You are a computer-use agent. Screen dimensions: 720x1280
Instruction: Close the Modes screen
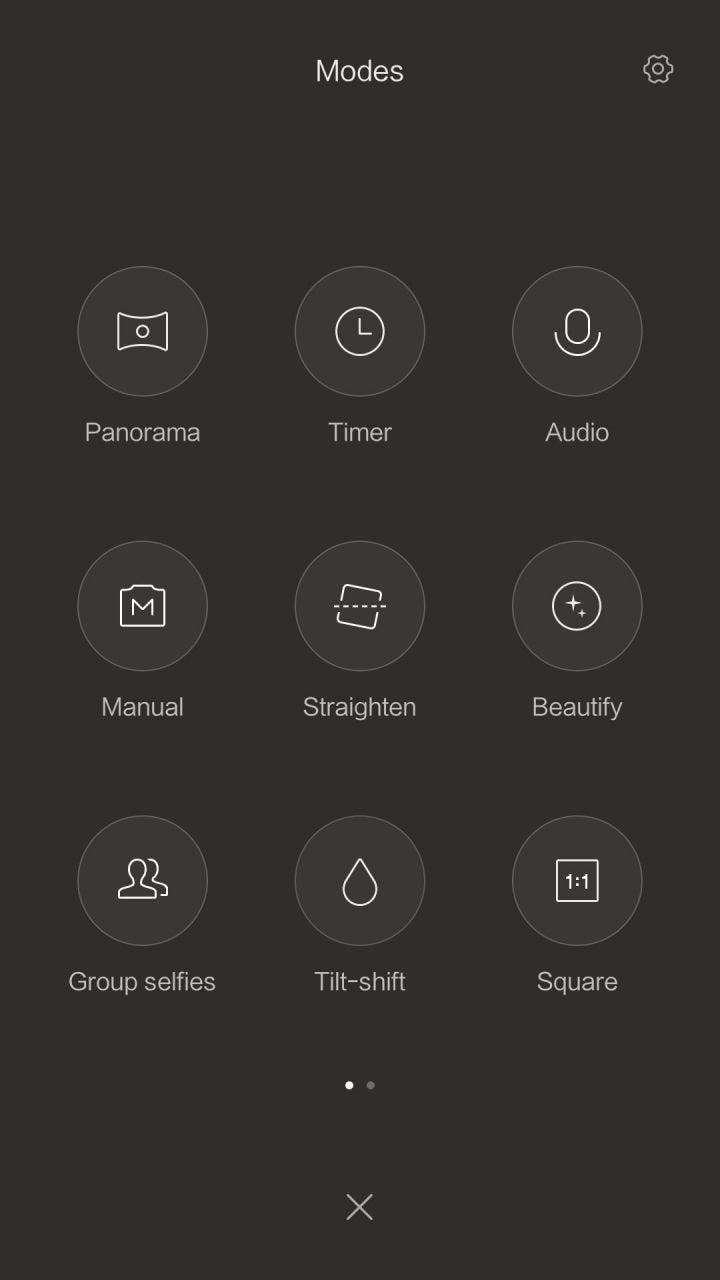pyautogui.click(x=359, y=1207)
